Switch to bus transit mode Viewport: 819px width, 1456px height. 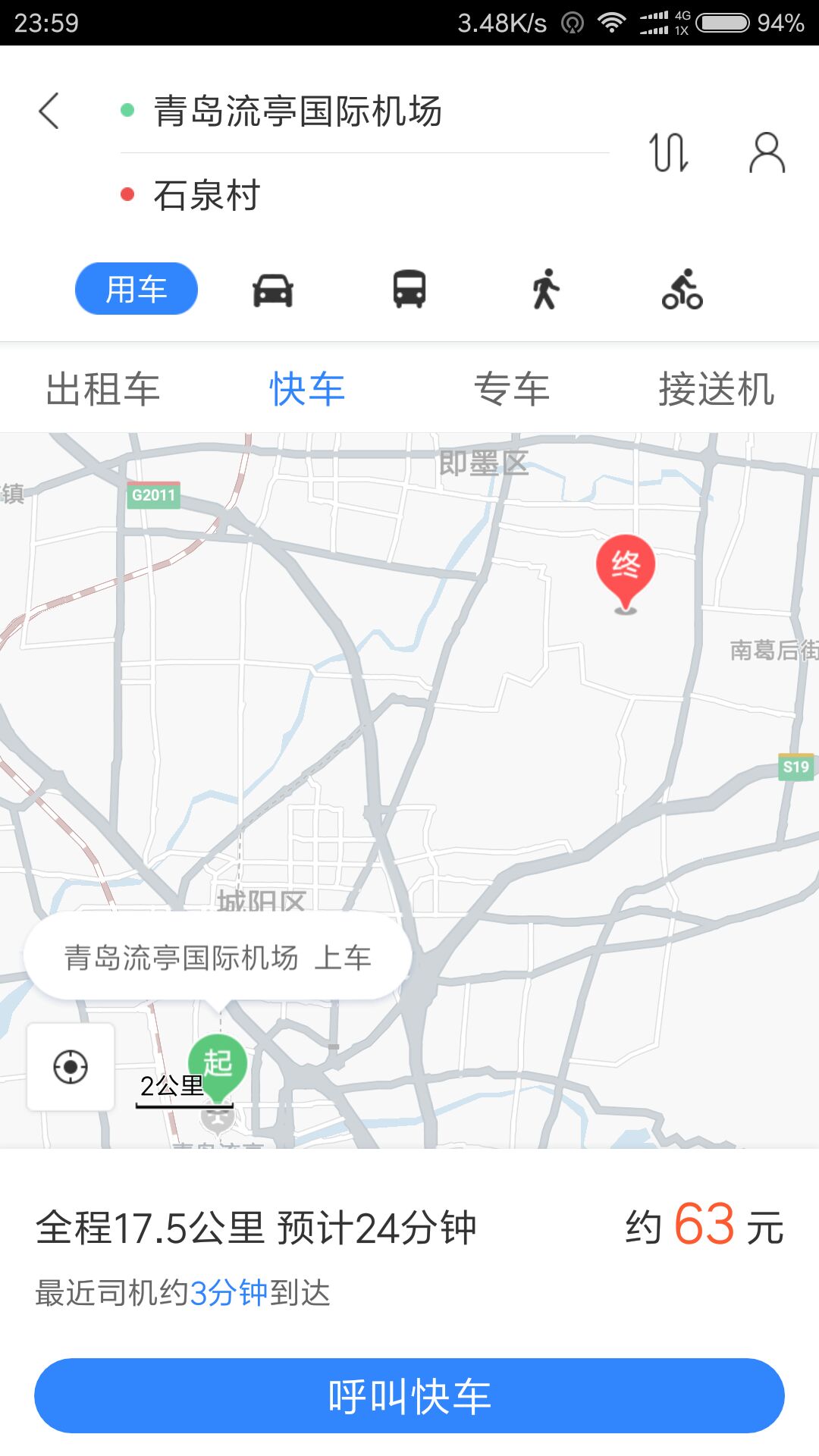coord(409,290)
